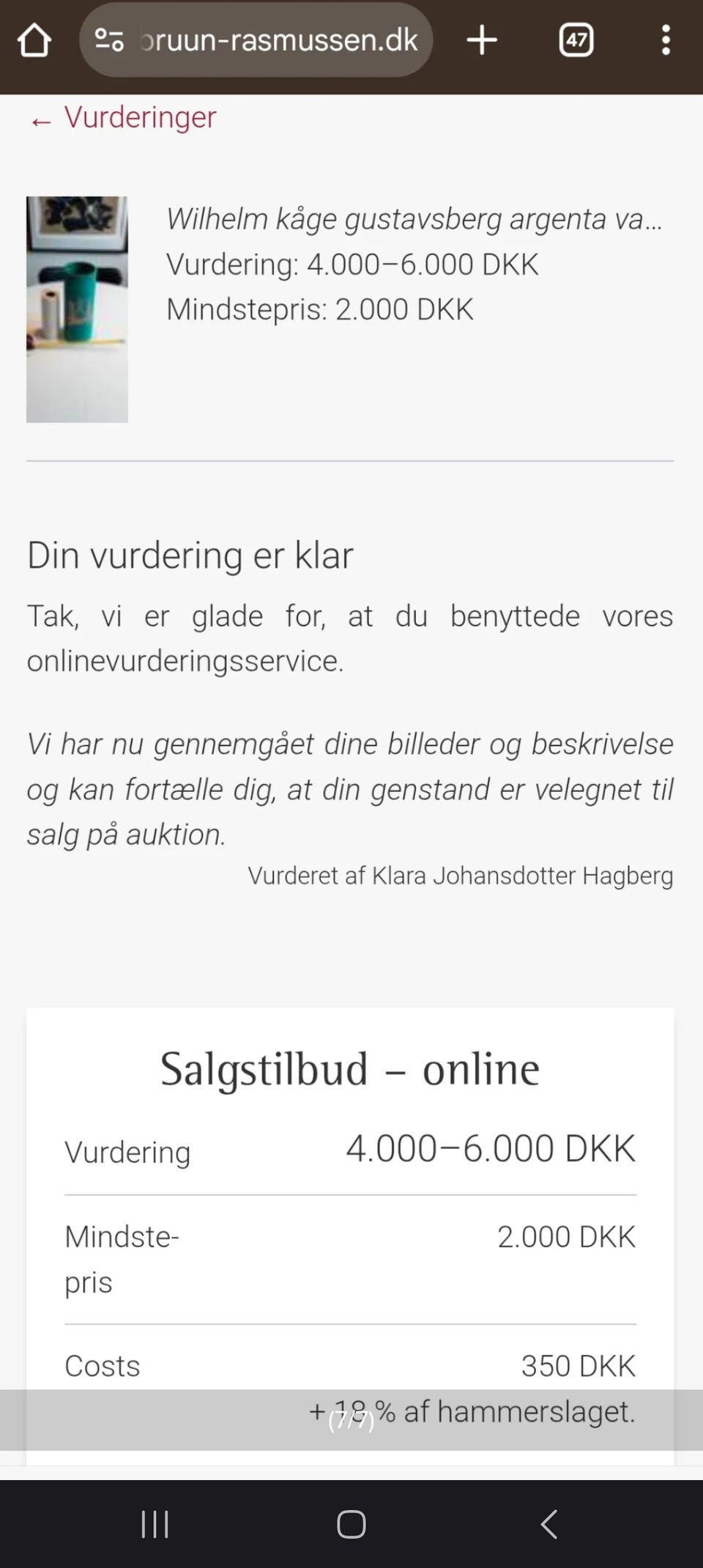Open the Chrome overflow menu
The height and width of the screenshot is (1568, 703).
pos(666,40)
